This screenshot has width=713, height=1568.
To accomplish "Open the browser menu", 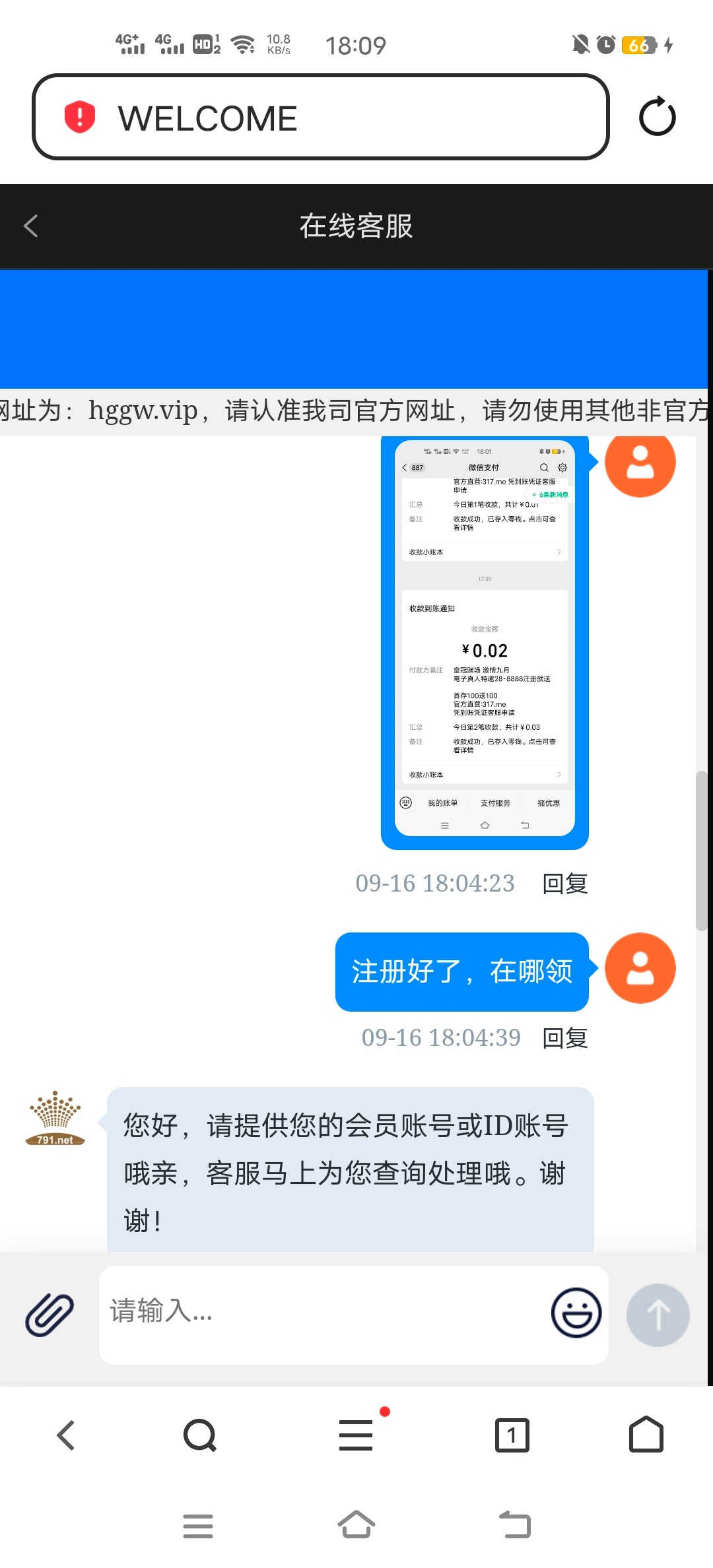I will [356, 1435].
